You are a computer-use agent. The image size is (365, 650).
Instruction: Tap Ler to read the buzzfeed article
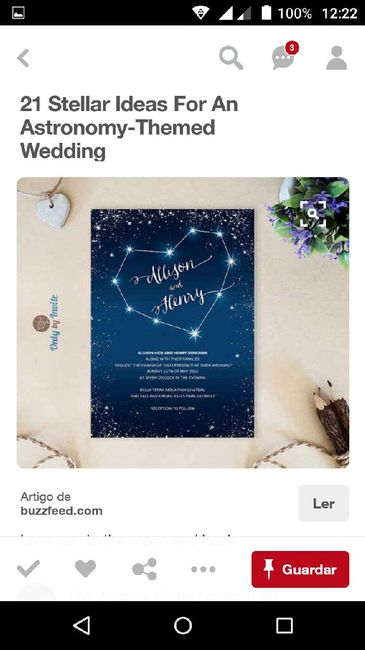pyautogui.click(x=324, y=503)
